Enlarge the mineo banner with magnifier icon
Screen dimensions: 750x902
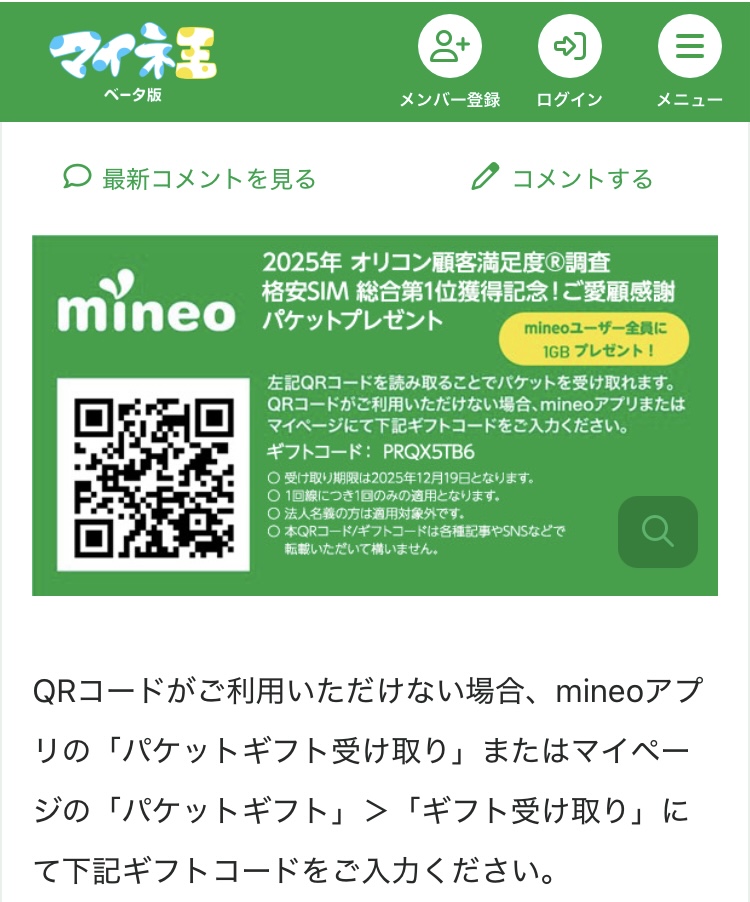(x=657, y=531)
